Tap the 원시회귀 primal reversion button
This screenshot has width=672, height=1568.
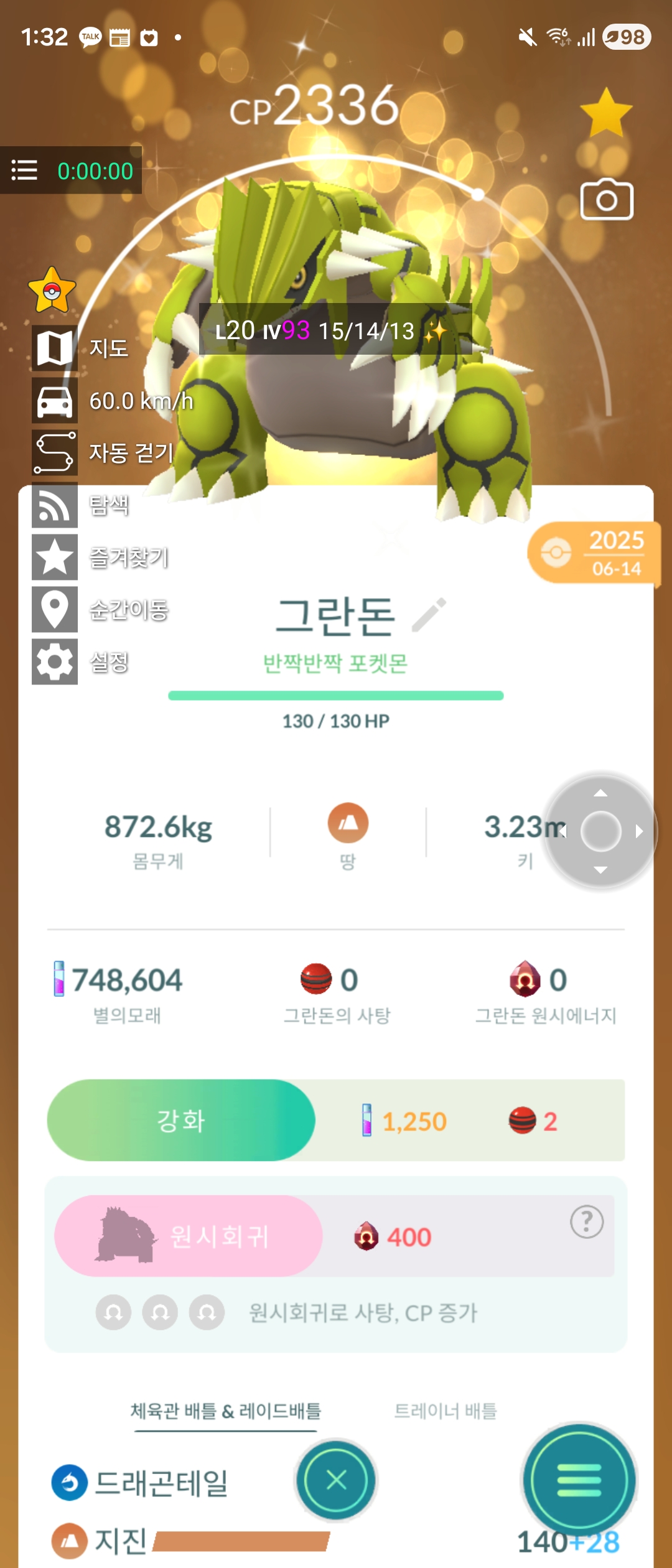point(189,1236)
